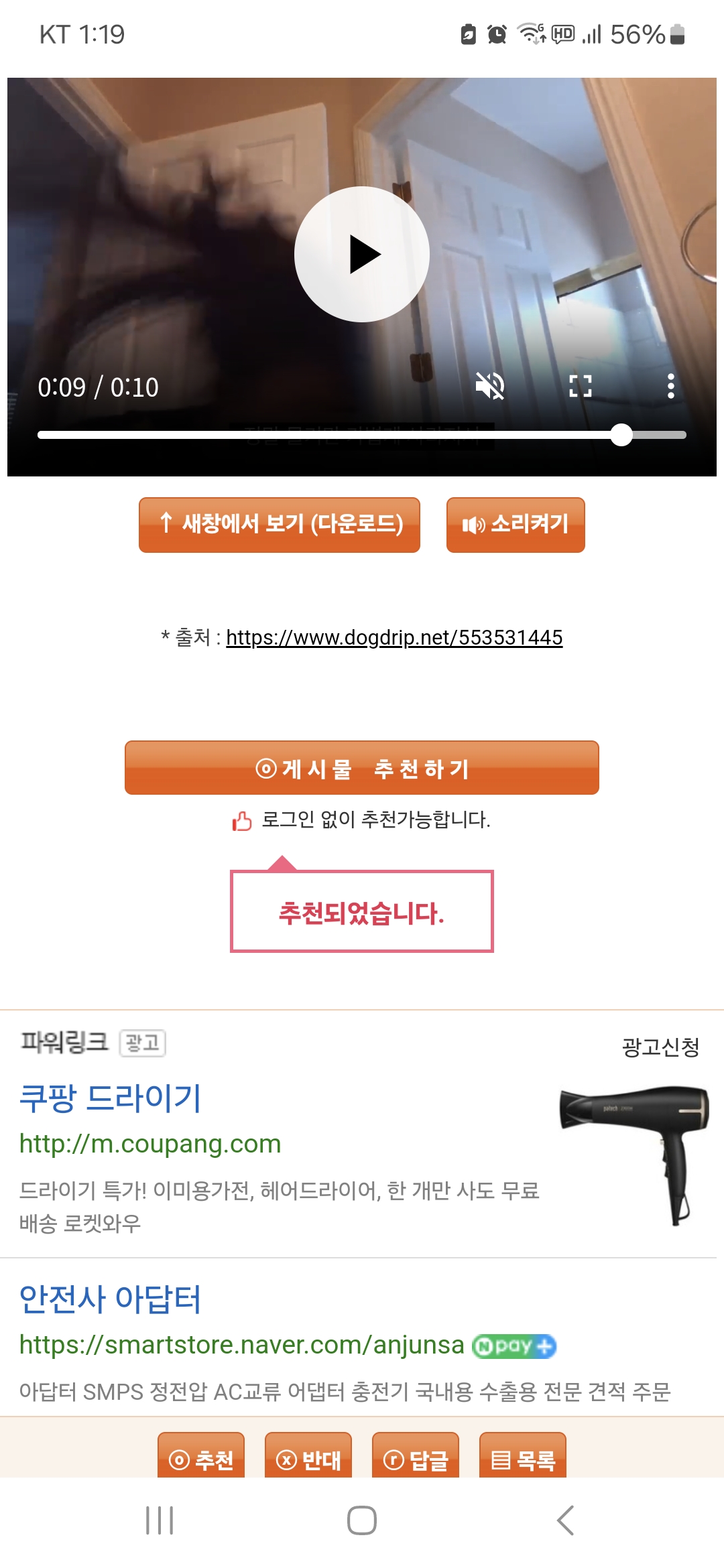The image size is (724, 1568).
Task: Open the dogdrip.net source link
Action: coord(394,637)
